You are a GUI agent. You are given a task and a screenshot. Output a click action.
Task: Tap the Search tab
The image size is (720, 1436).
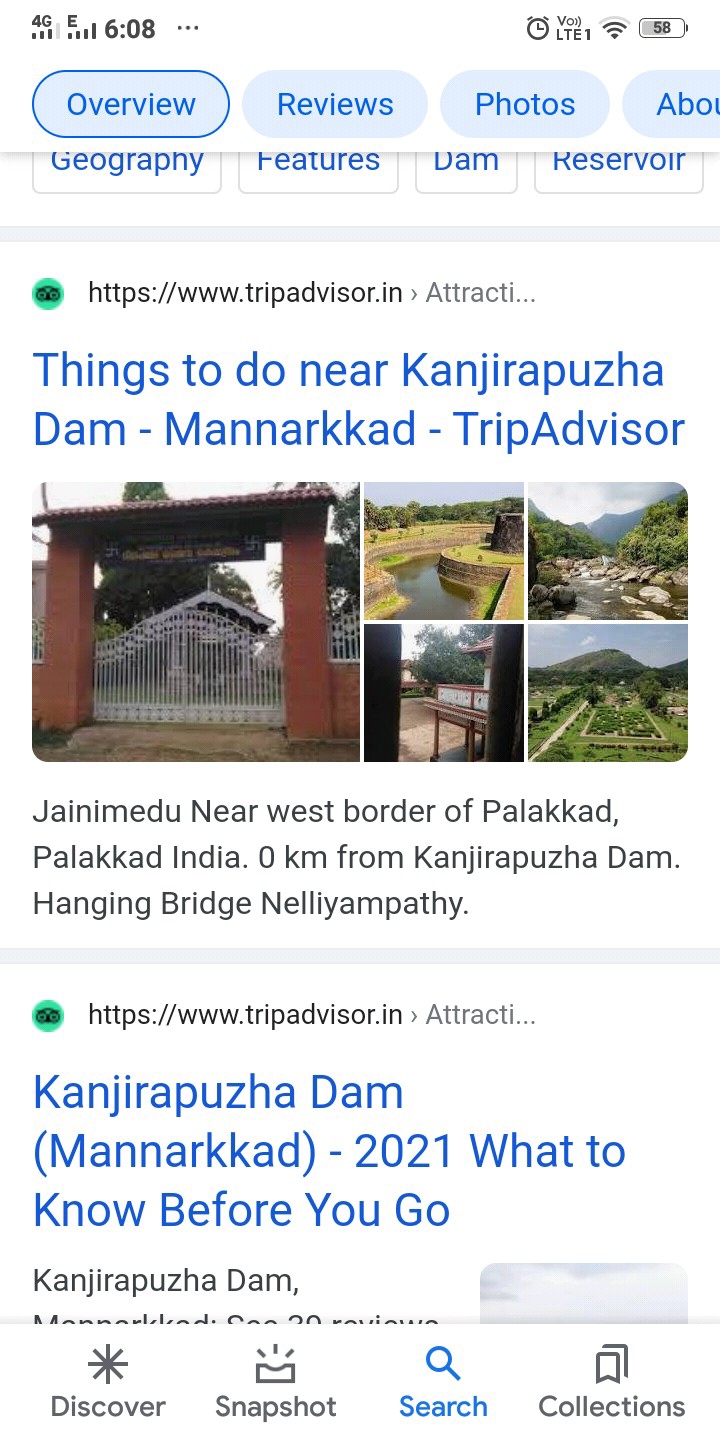443,1382
